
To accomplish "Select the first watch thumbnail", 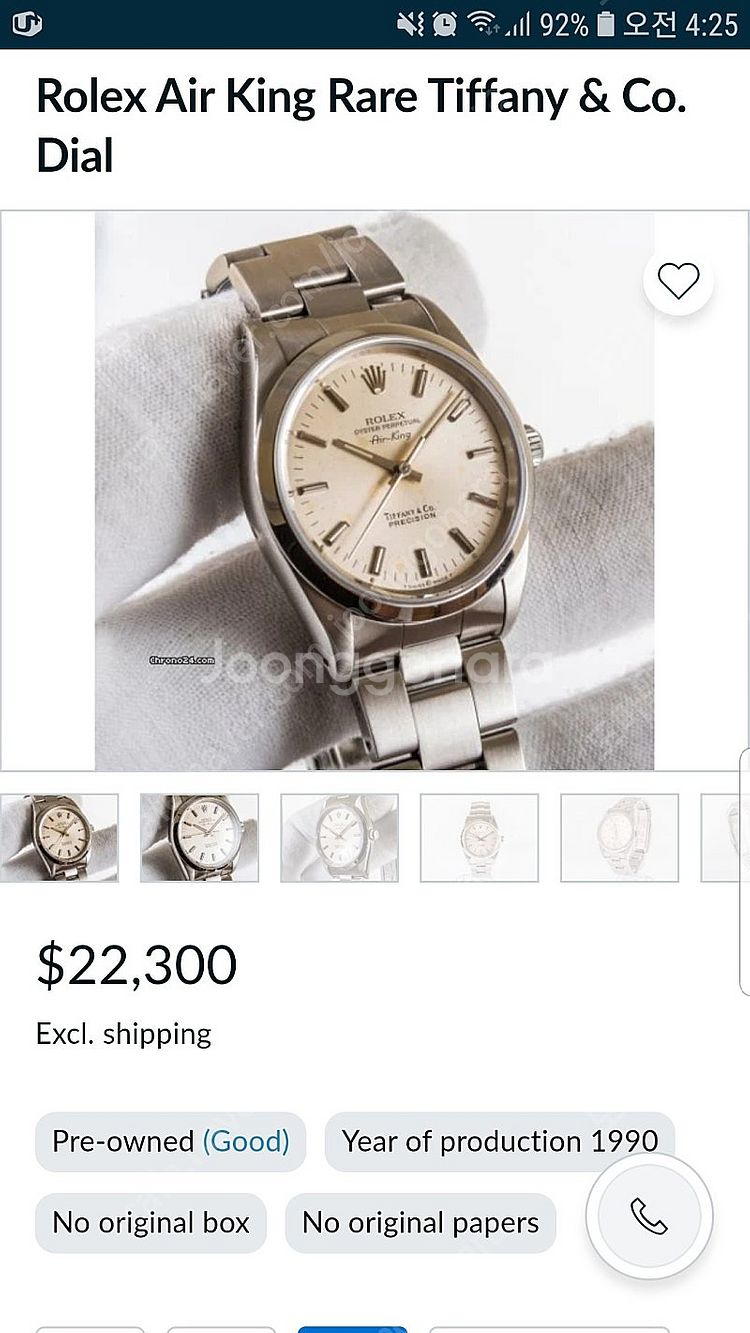I will pyautogui.click(x=58, y=838).
